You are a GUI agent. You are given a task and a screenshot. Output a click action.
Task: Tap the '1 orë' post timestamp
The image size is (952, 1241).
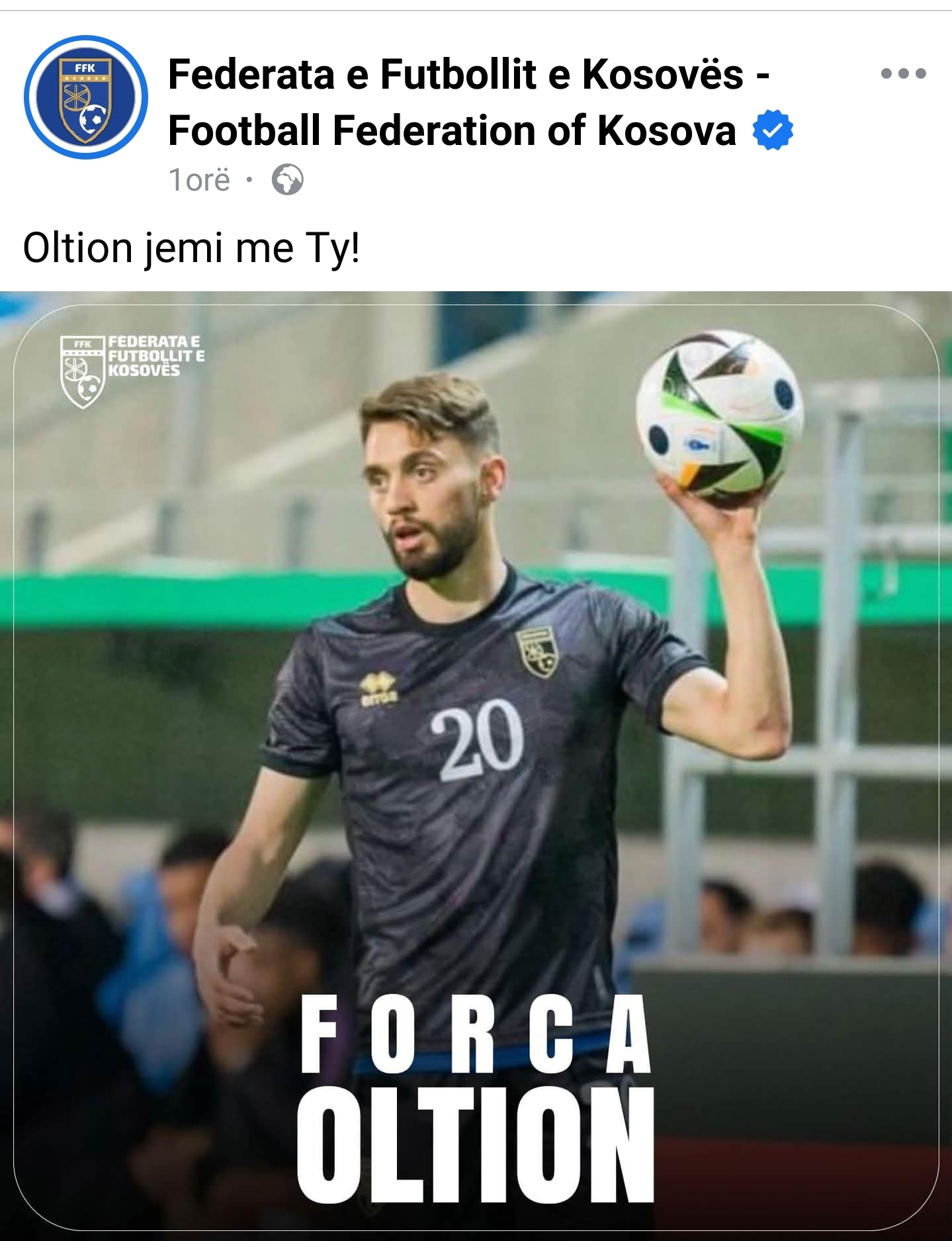point(199,180)
